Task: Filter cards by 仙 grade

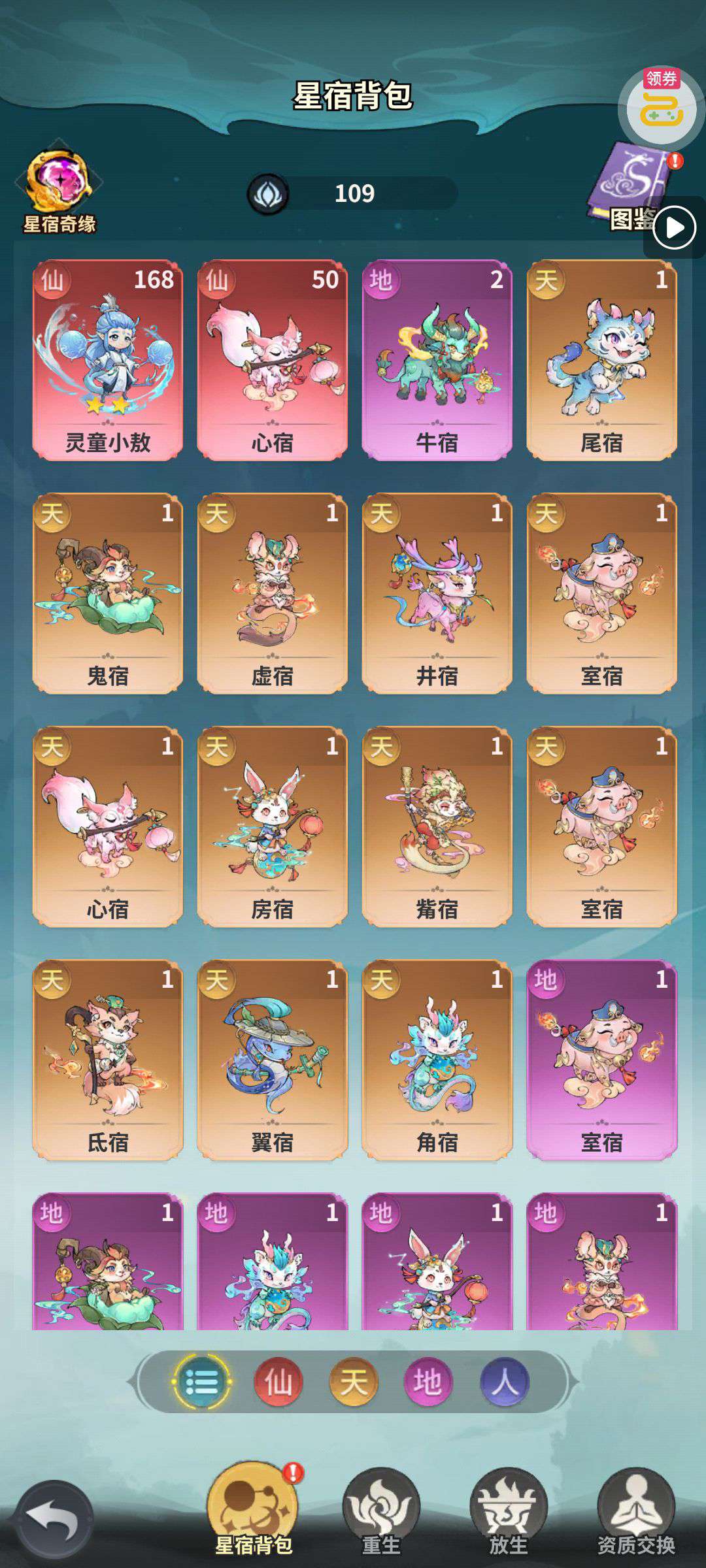Action: click(x=278, y=1382)
